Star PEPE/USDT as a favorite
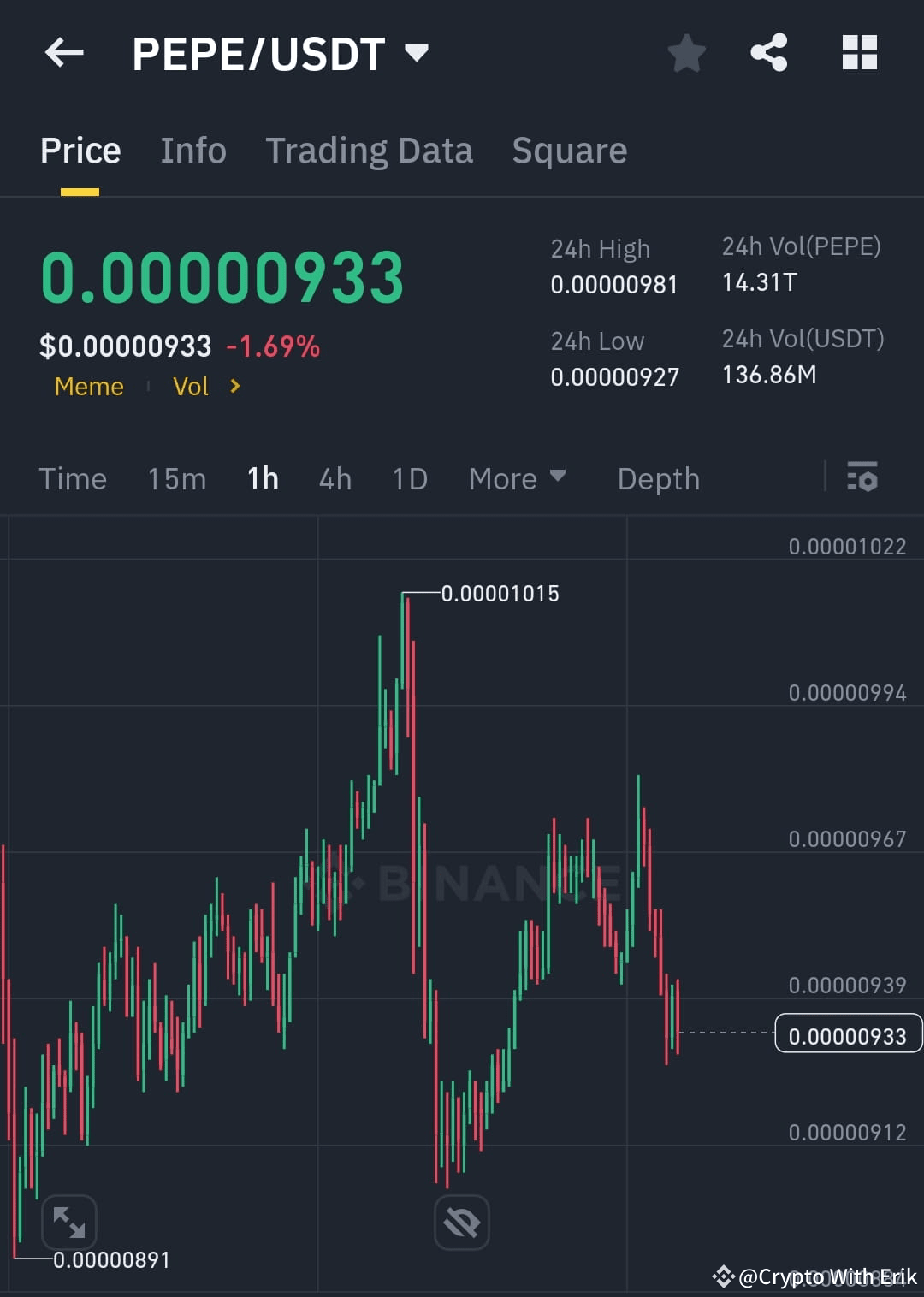924x1297 pixels. tap(686, 52)
